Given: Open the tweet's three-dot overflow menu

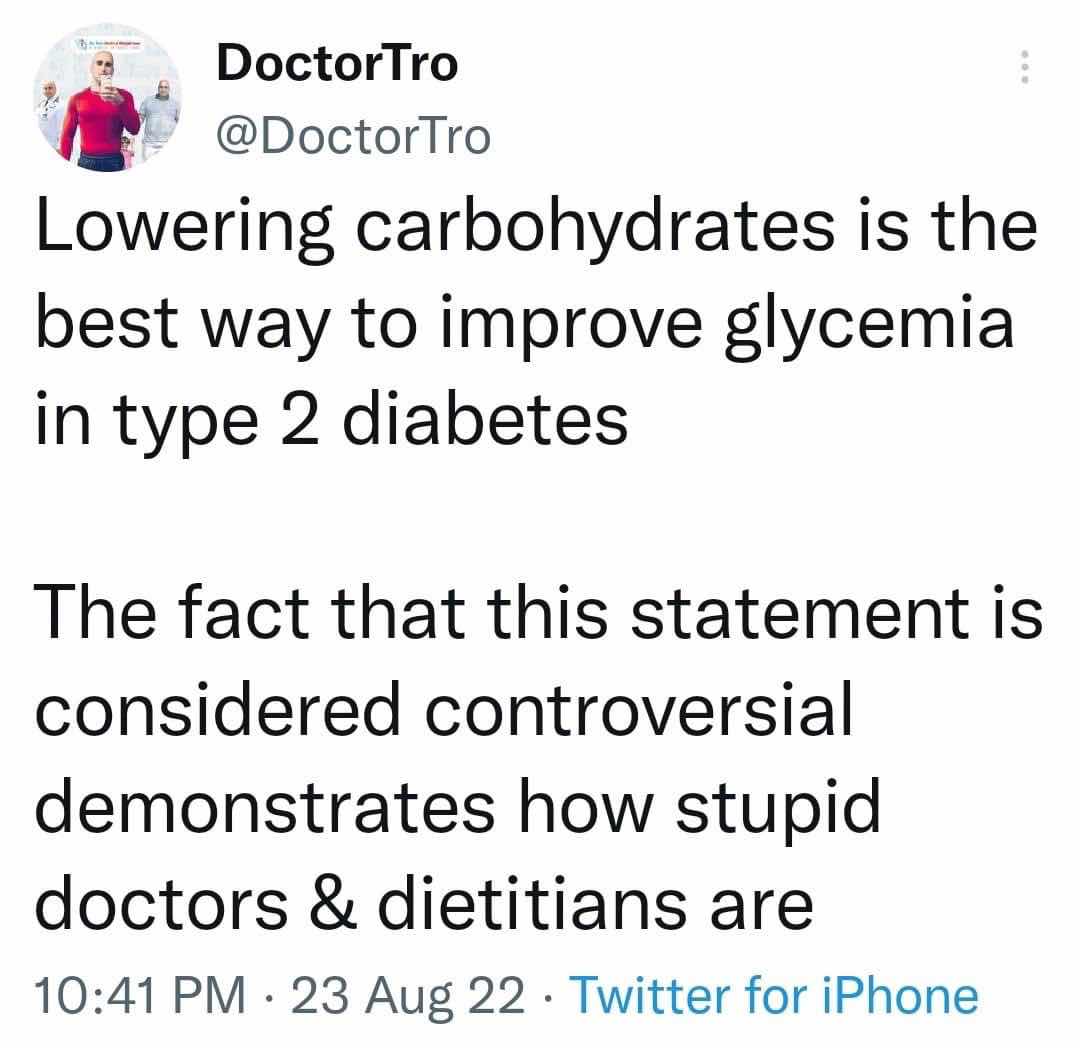Looking at the screenshot, I should (x=1024, y=67).
